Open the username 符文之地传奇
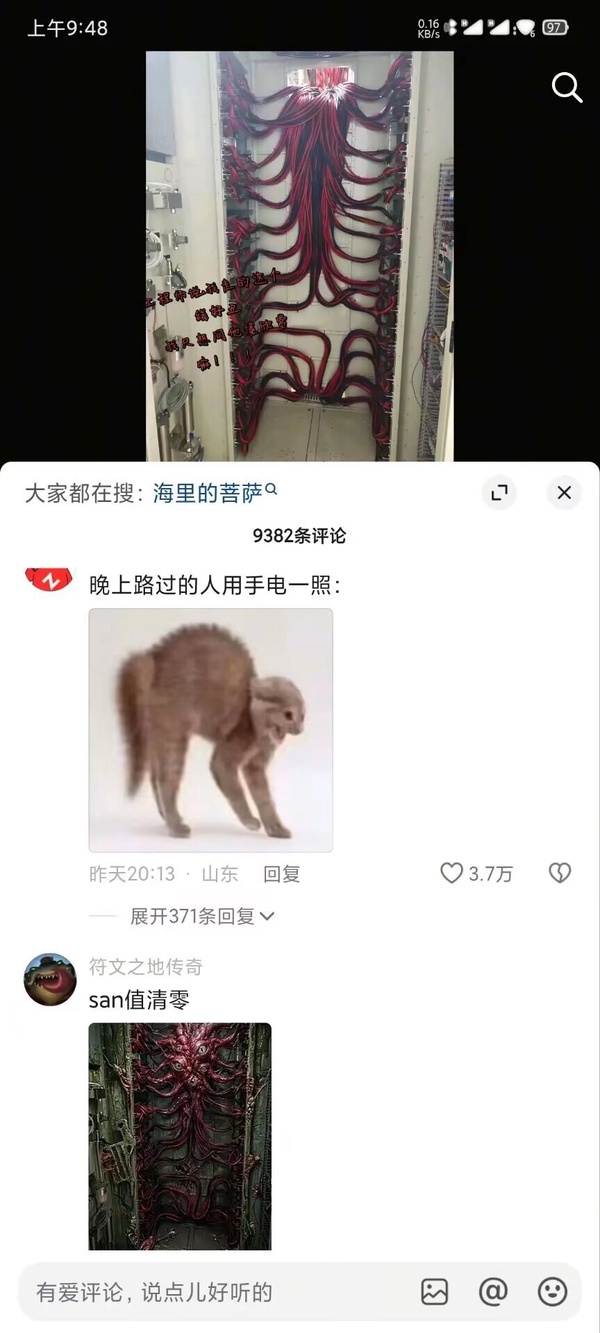Image resolution: width=600 pixels, height=1333 pixels. coord(146,967)
